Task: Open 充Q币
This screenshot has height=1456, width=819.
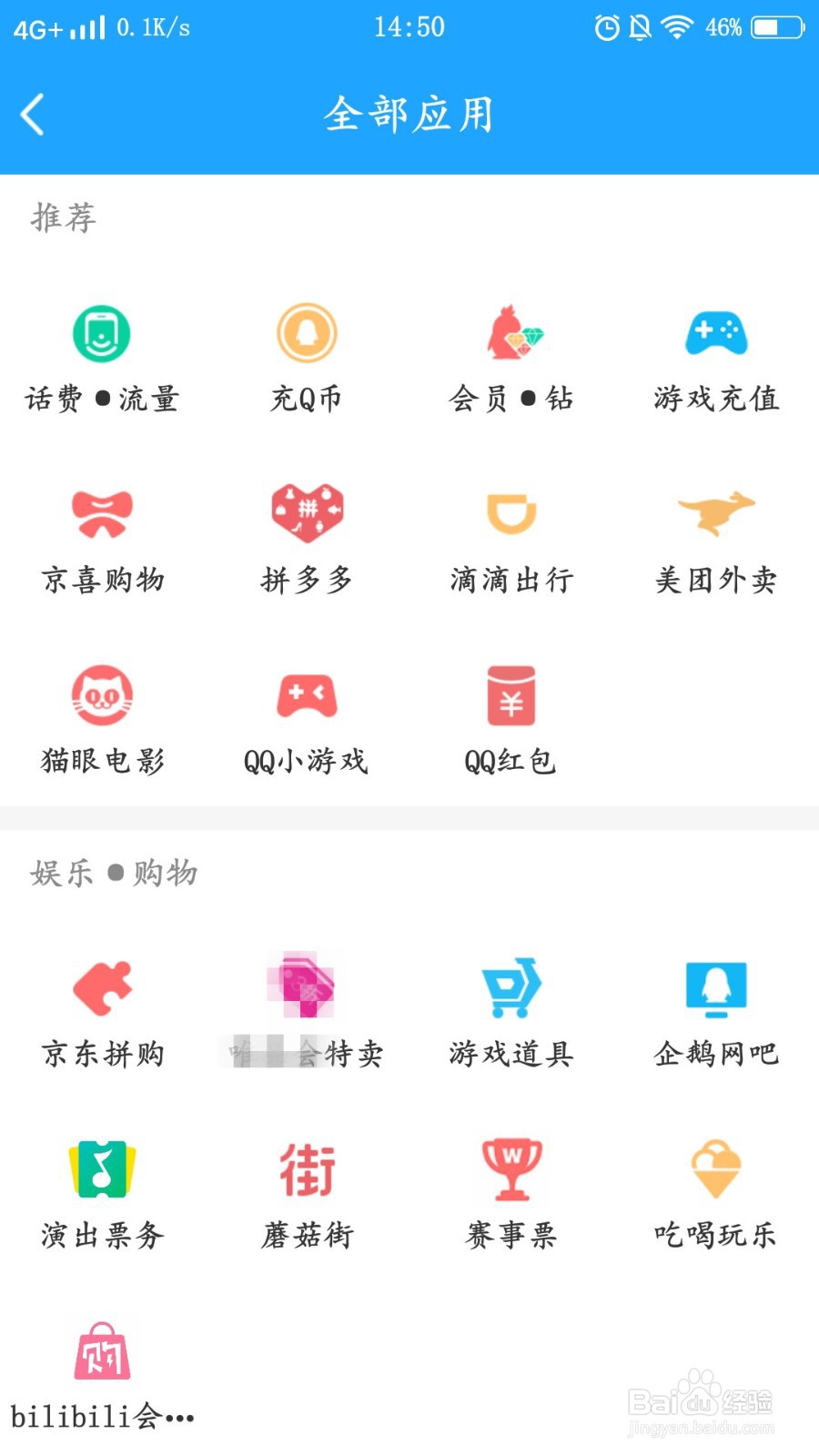Action: (x=307, y=359)
